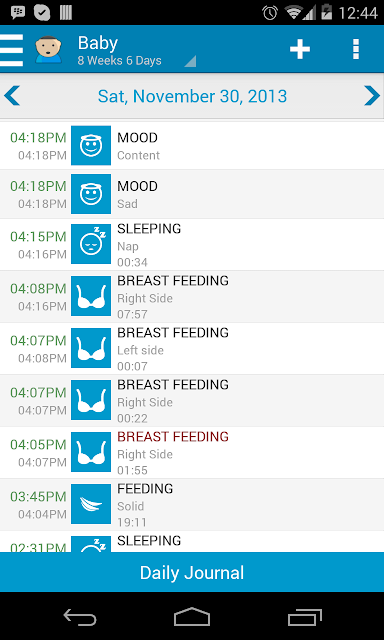Tap the system back button

(80, 617)
